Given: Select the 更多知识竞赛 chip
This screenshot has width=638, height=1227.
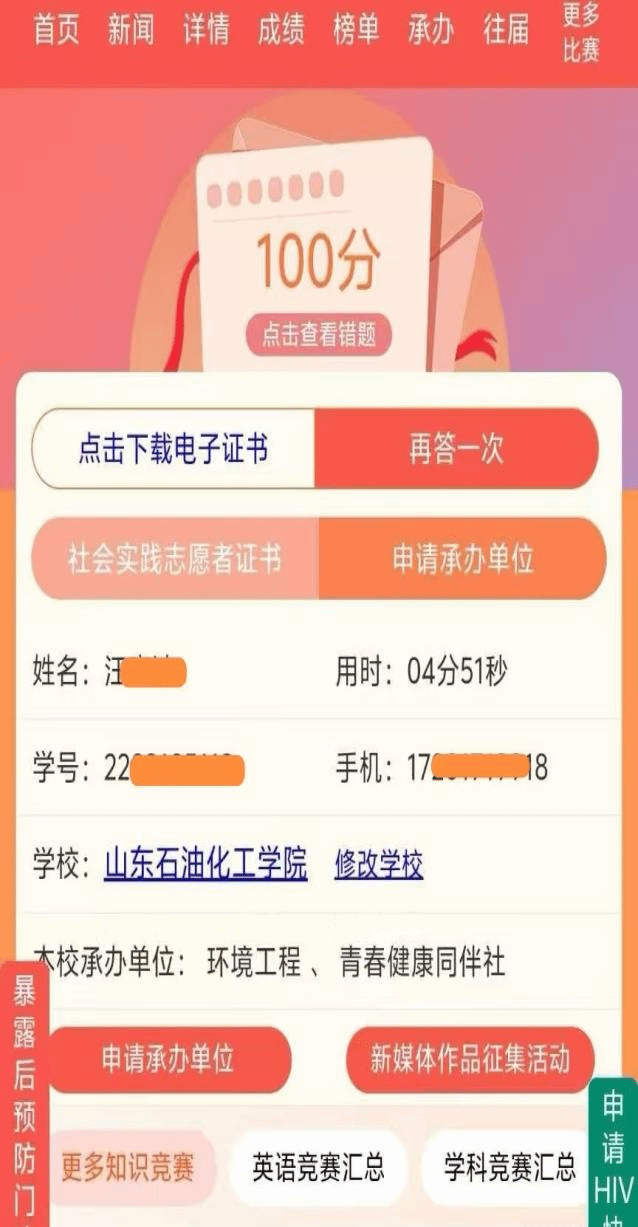Looking at the screenshot, I should click(128, 1166).
